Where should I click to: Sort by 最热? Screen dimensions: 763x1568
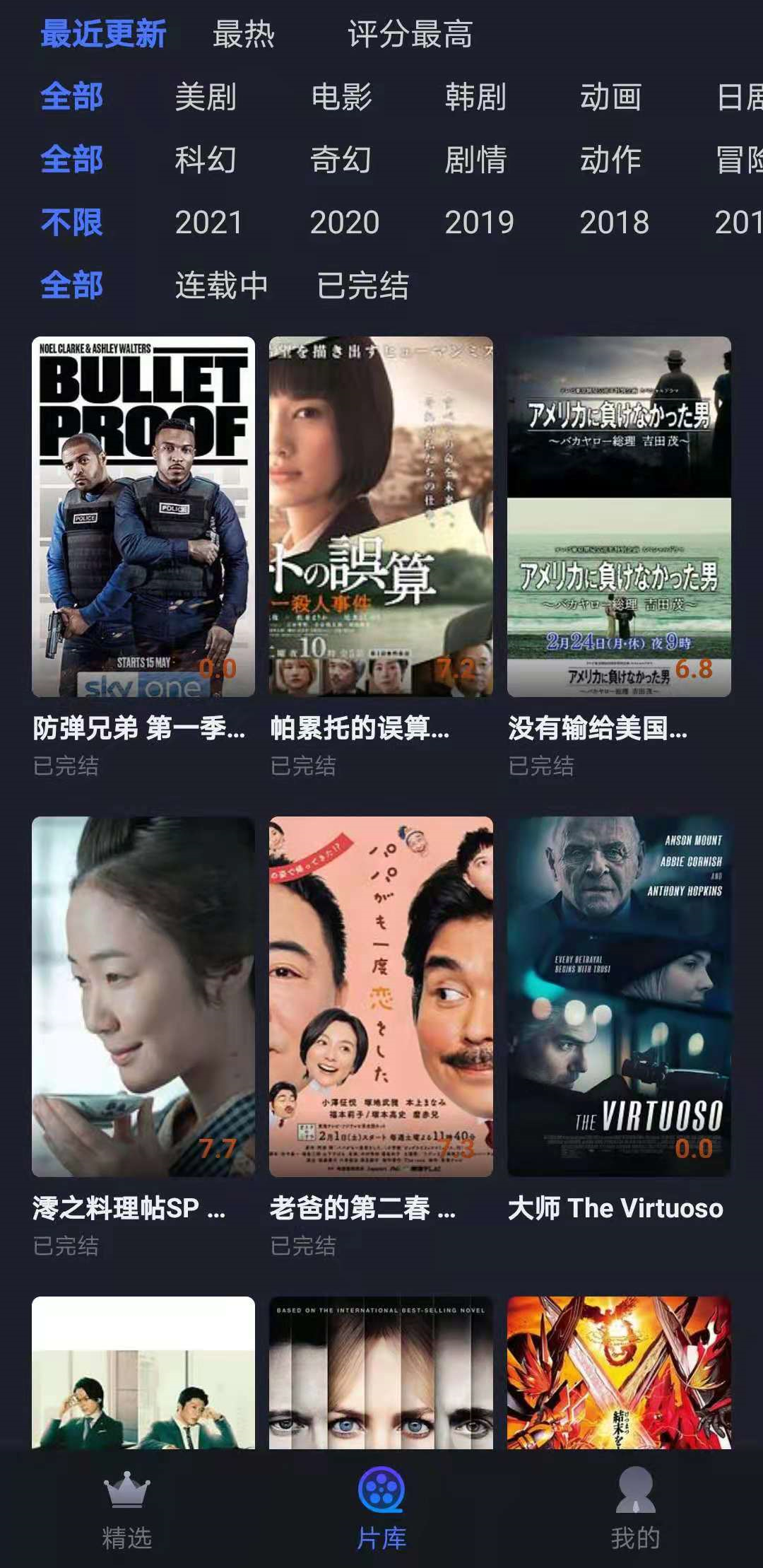click(x=244, y=34)
